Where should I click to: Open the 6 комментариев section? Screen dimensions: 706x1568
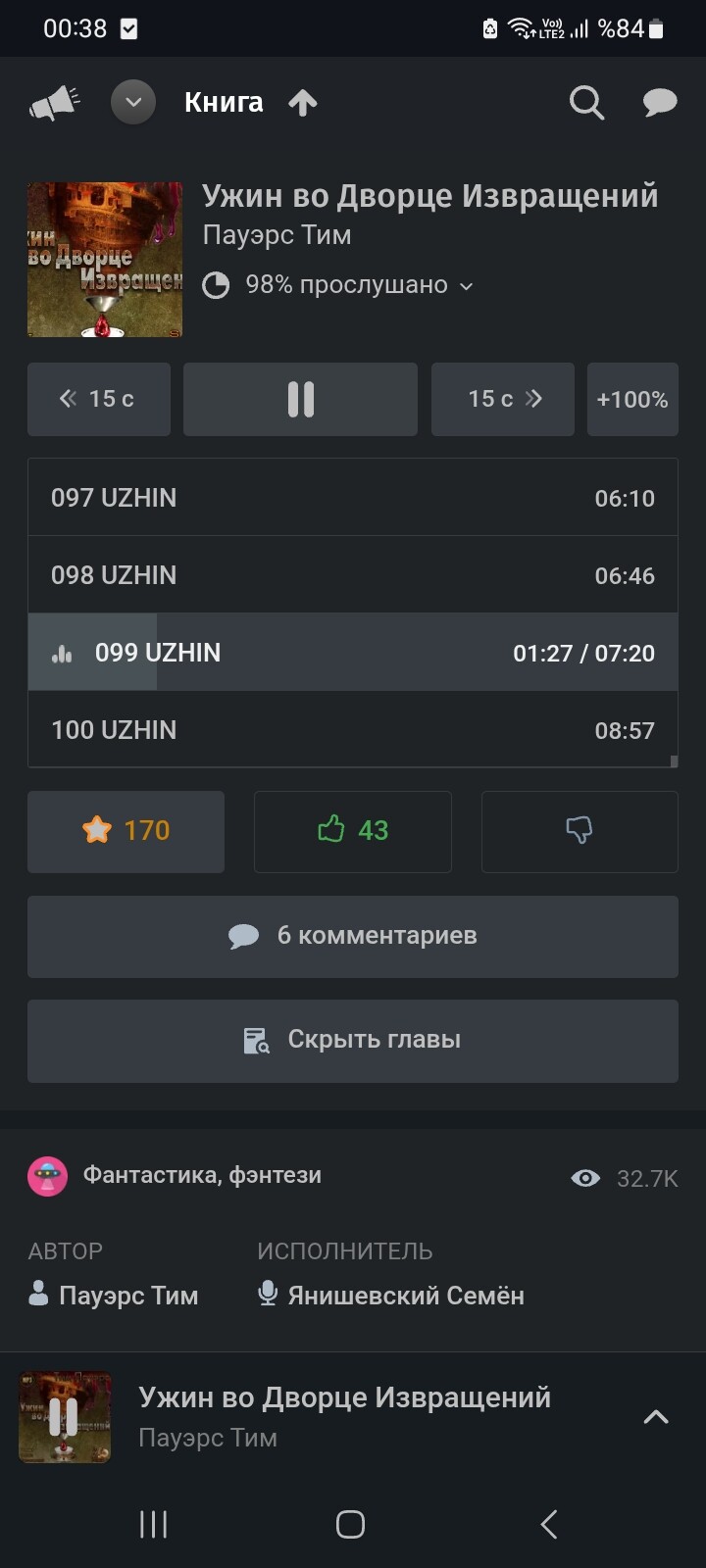pos(352,936)
